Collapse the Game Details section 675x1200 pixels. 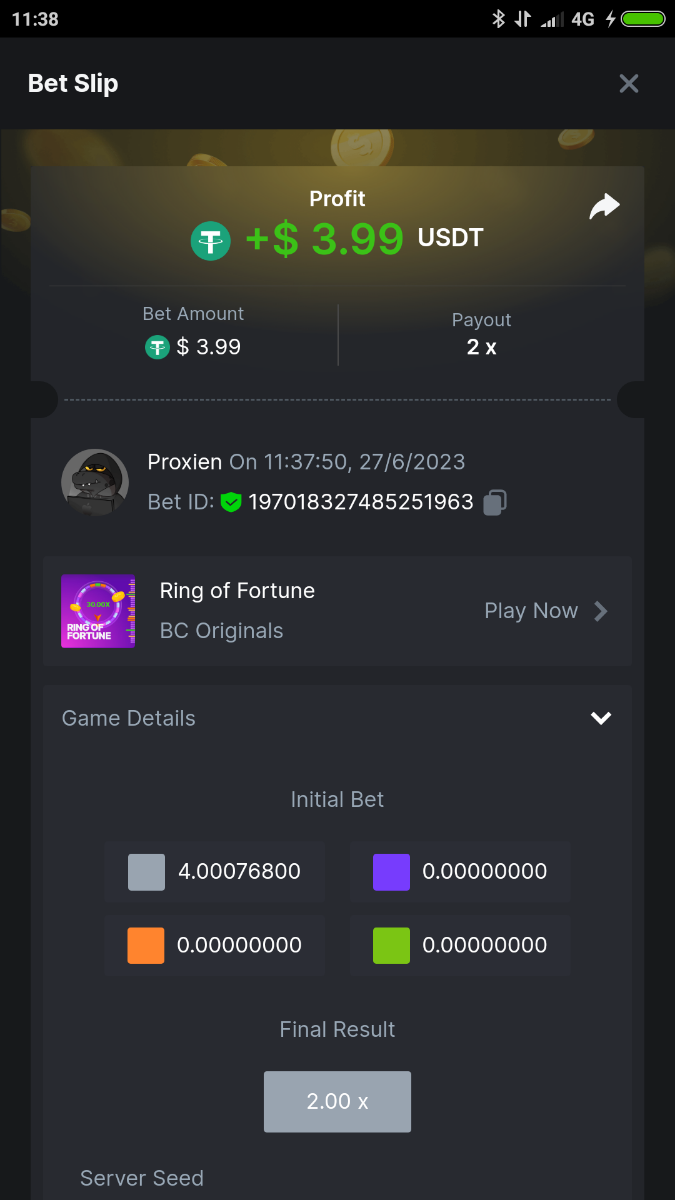tap(600, 718)
